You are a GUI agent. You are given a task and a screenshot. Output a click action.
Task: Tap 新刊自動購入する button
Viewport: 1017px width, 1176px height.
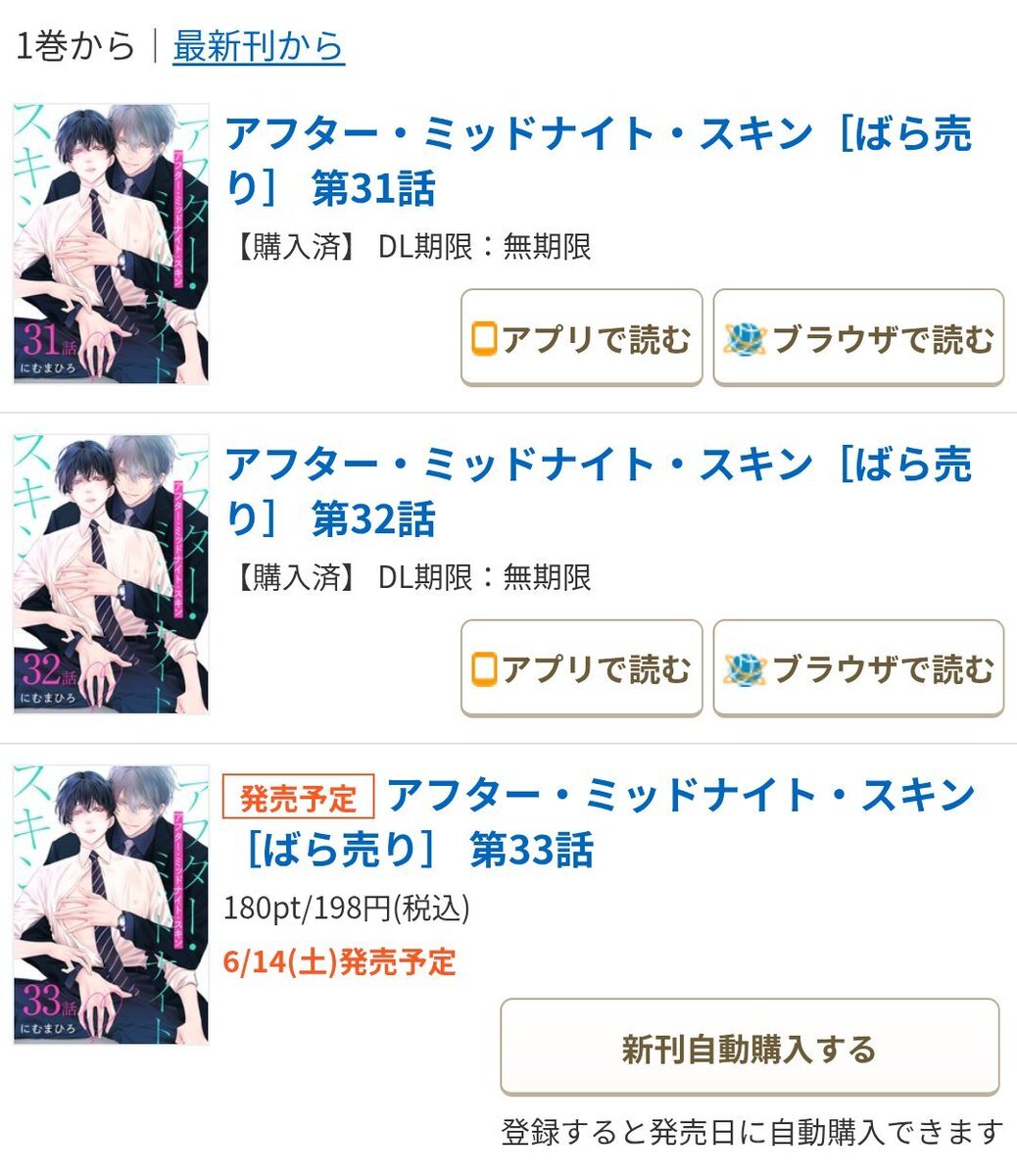coord(750,1048)
